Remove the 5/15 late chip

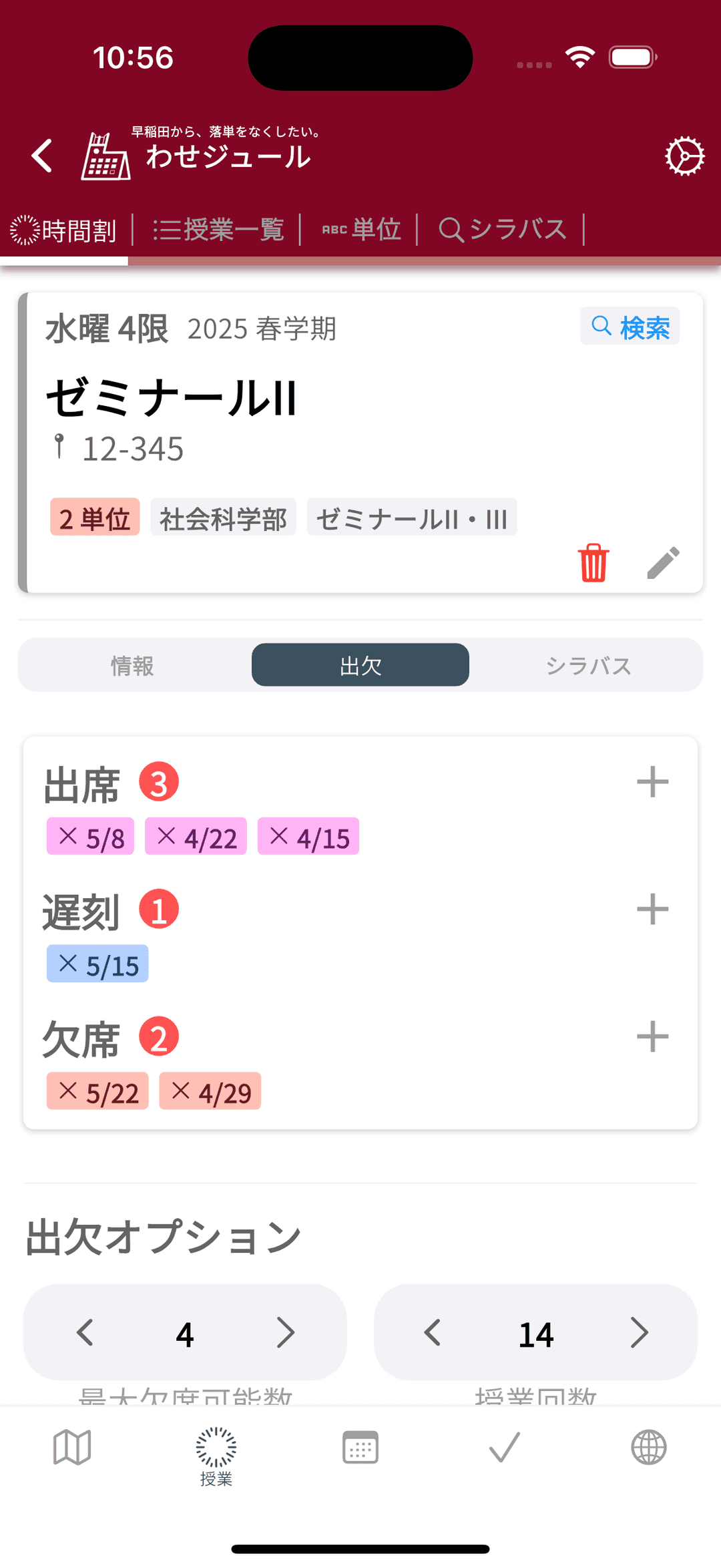coord(69,964)
